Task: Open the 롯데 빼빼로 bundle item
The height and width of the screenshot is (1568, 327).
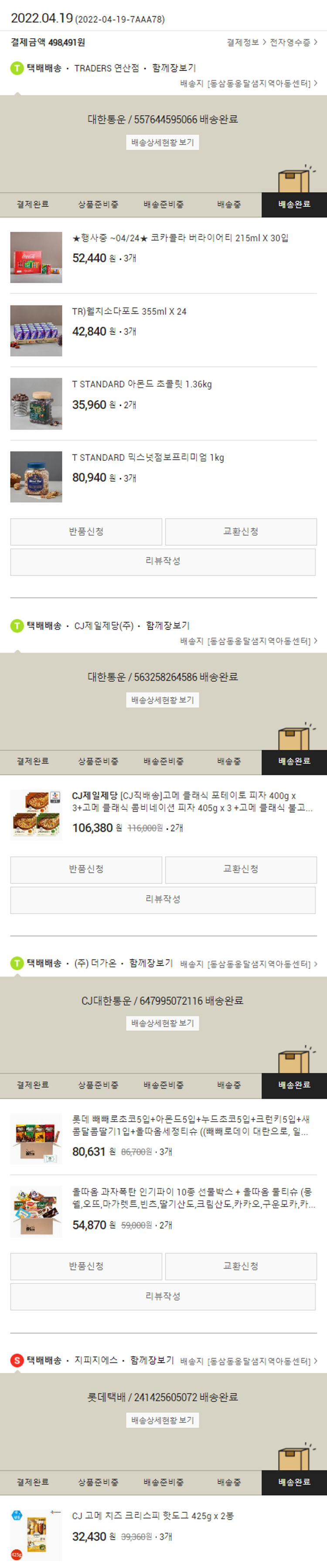Action: click(191, 1125)
